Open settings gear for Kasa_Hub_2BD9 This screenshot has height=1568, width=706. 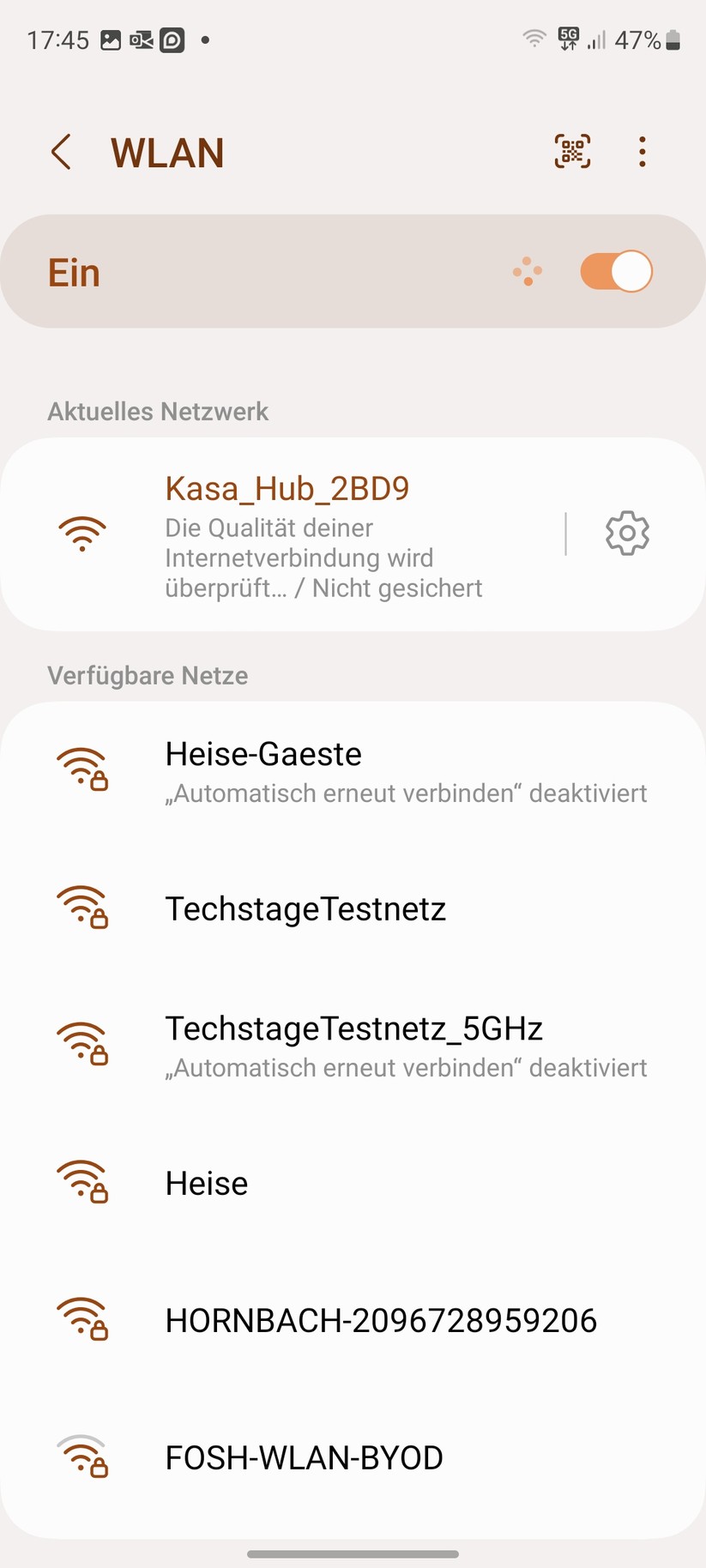[627, 534]
